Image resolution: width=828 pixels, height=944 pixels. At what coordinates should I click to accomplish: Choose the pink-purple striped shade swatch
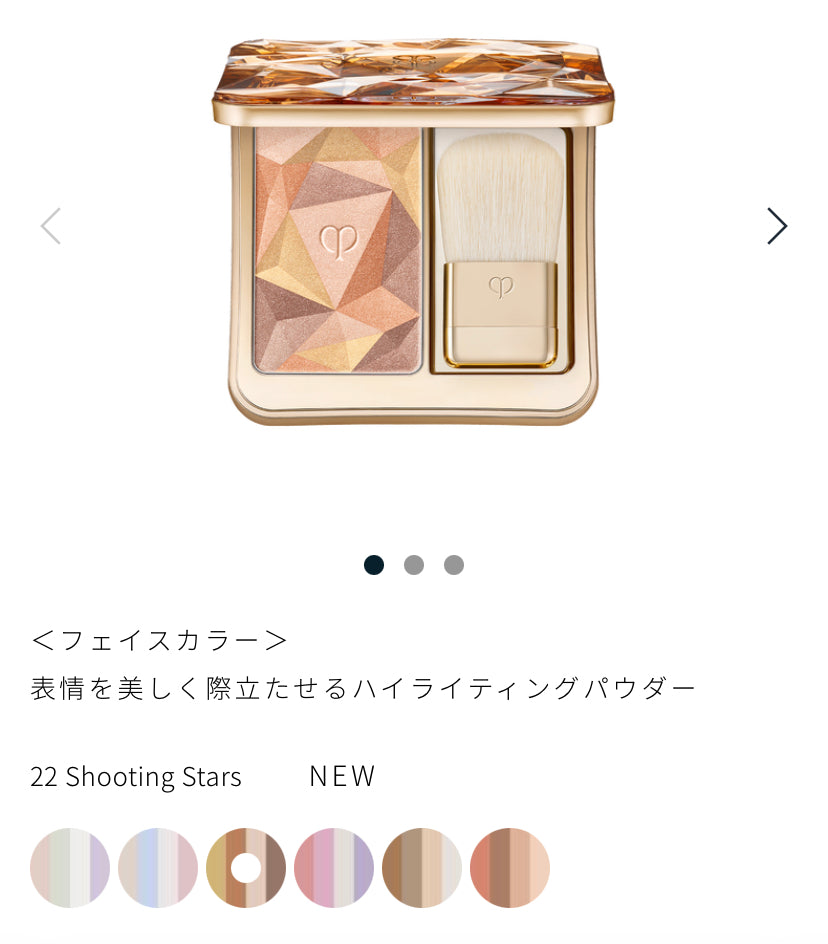[x=334, y=868]
